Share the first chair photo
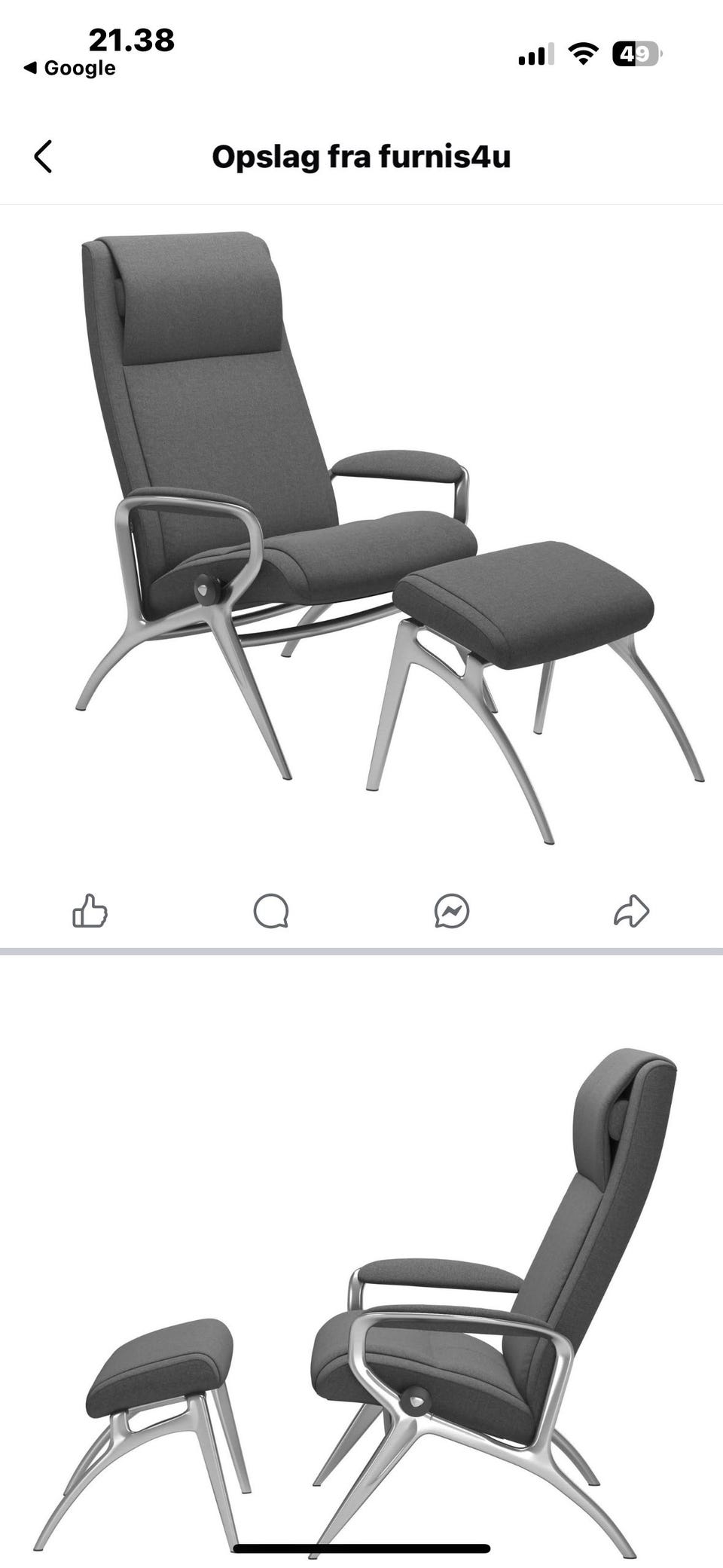Viewport: 723px width, 1568px height. [631, 910]
